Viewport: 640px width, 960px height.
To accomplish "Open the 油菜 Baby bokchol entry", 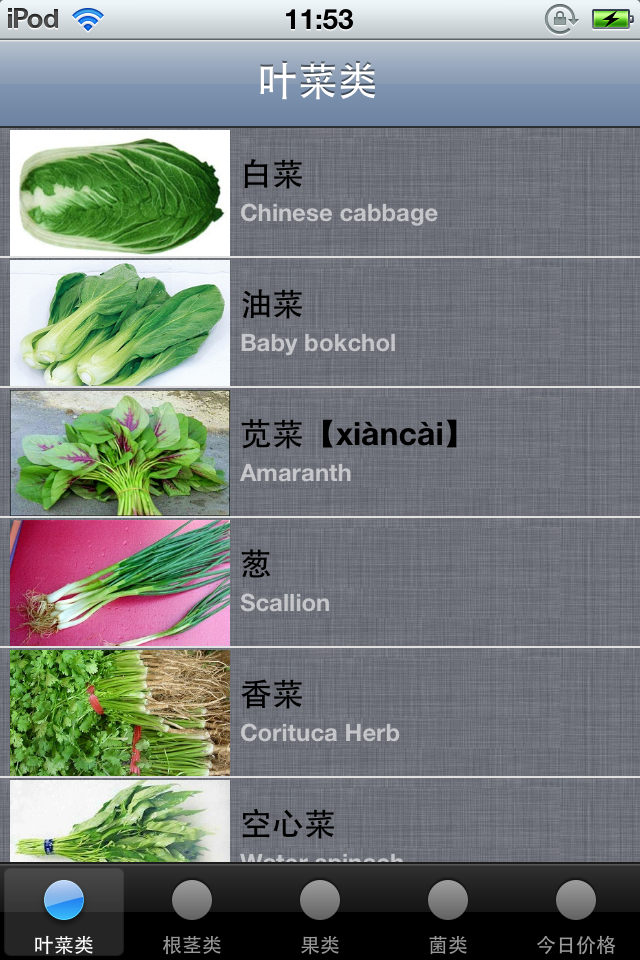I will pos(320,322).
